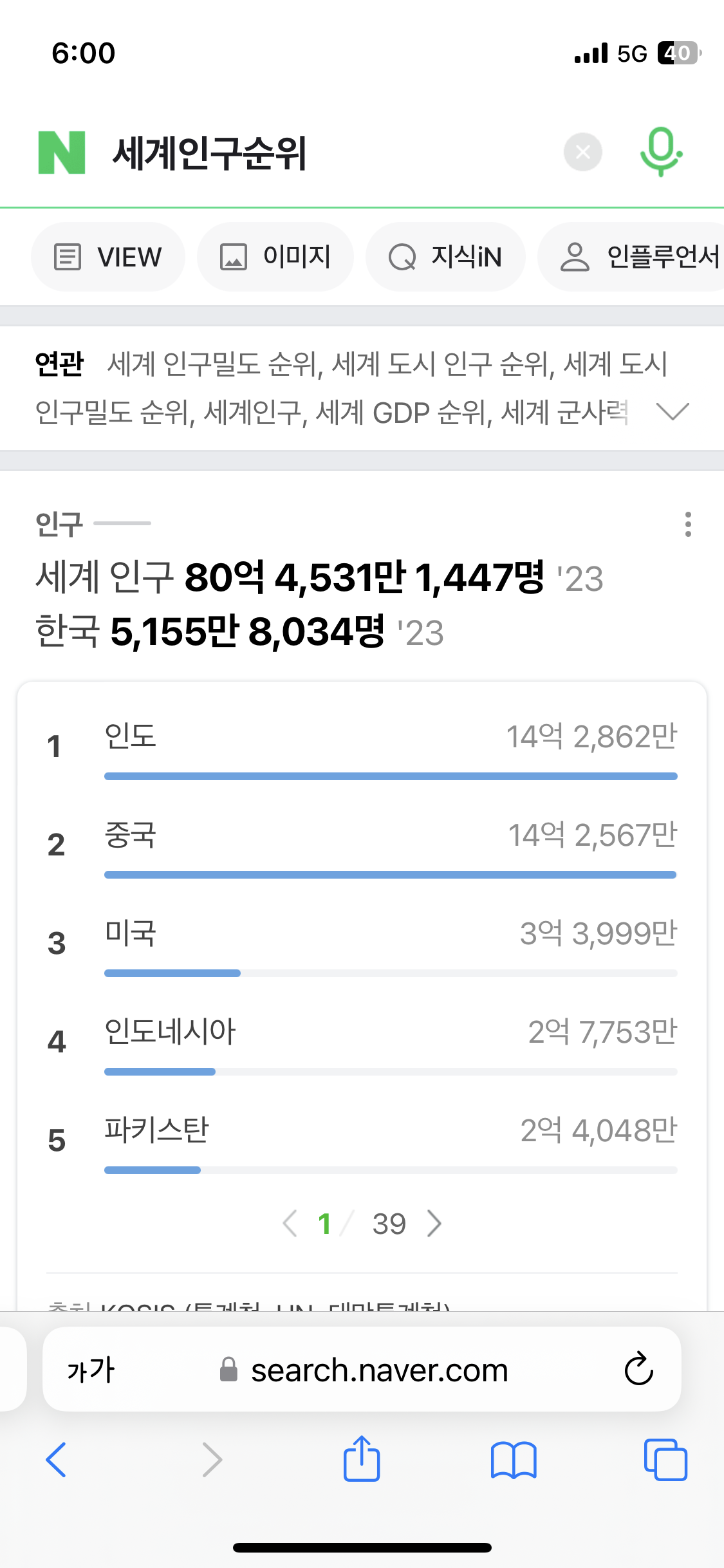Switch to the VIEW tab
The image size is (724, 1568).
click(x=108, y=257)
